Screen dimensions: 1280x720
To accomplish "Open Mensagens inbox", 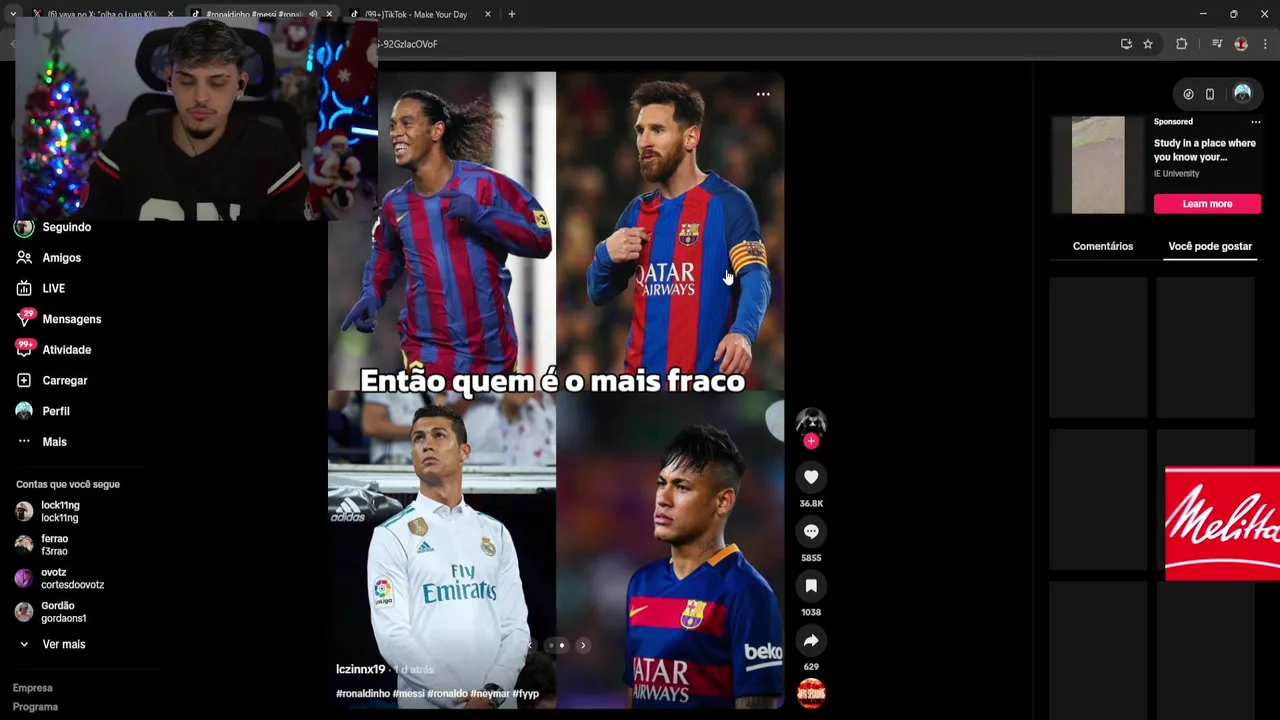I will pyautogui.click(x=71, y=319).
